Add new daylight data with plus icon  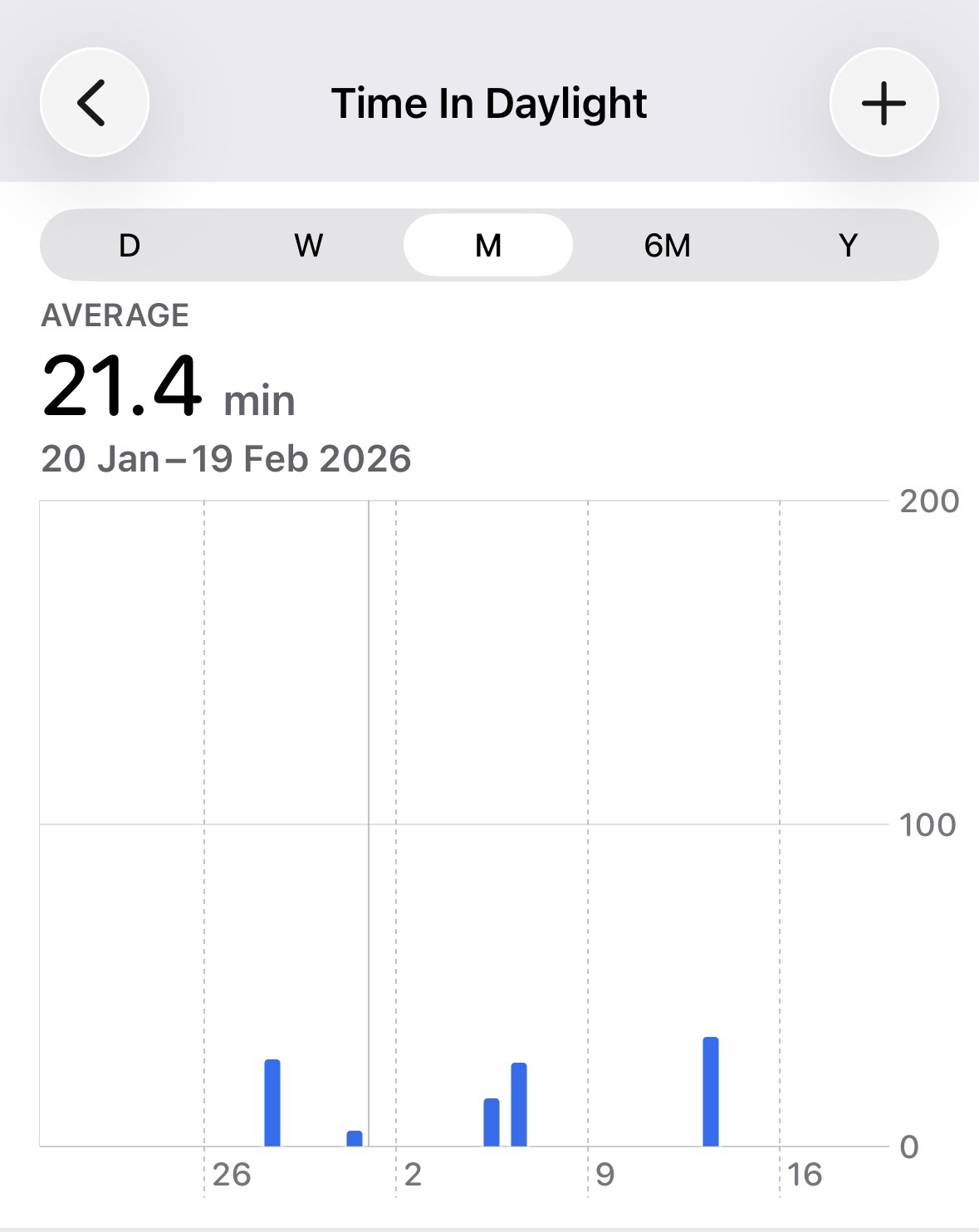tap(884, 103)
